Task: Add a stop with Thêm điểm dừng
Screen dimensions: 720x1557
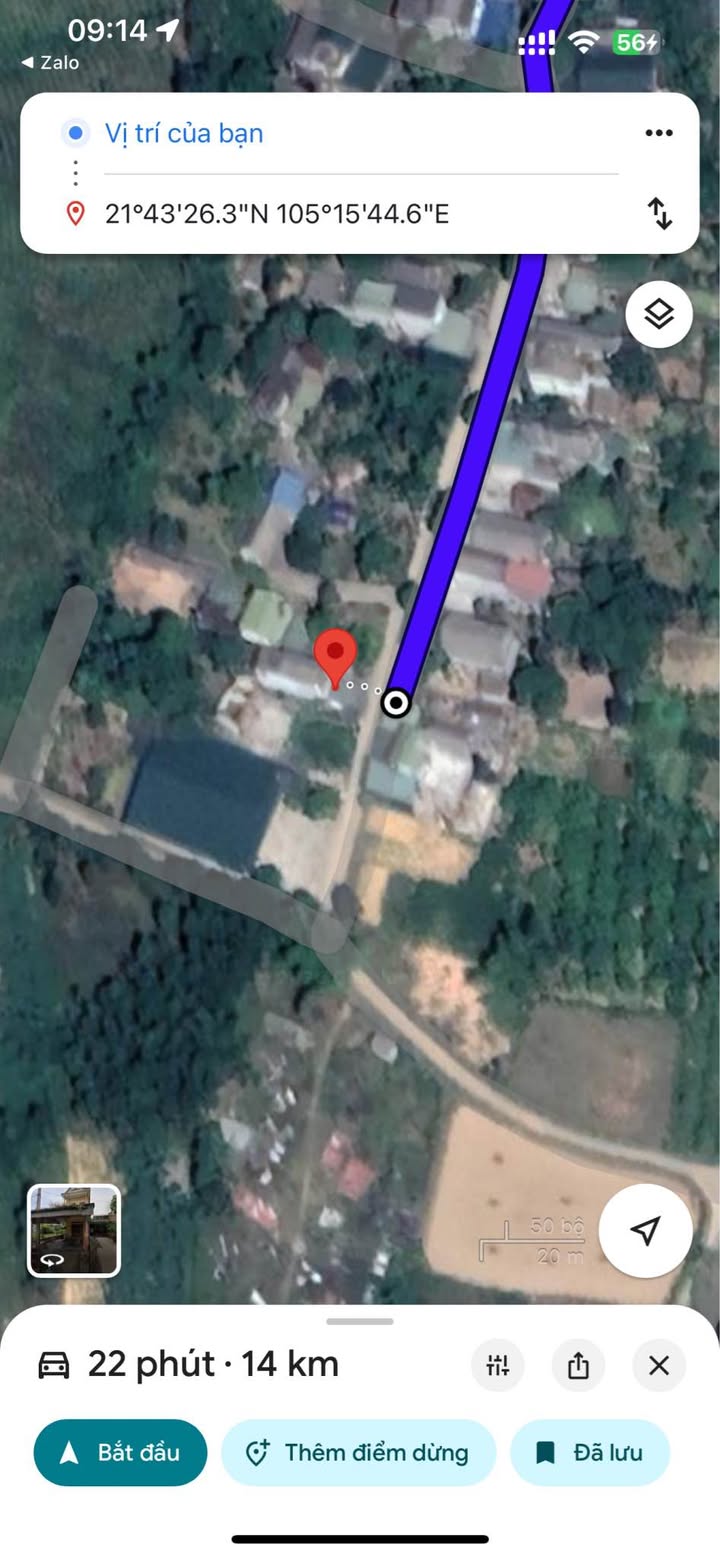Action: (358, 1452)
